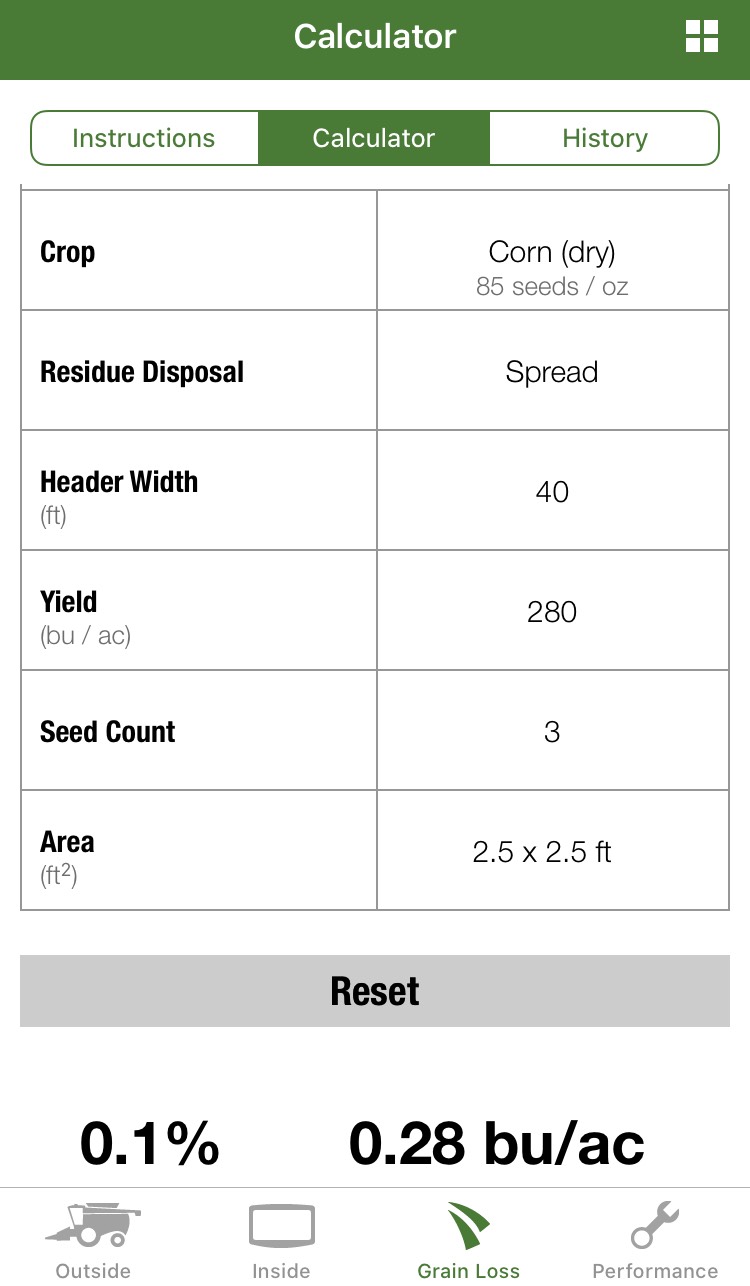Switch to the Instructions tab
The width and height of the screenshot is (750, 1286).
[x=144, y=138]
